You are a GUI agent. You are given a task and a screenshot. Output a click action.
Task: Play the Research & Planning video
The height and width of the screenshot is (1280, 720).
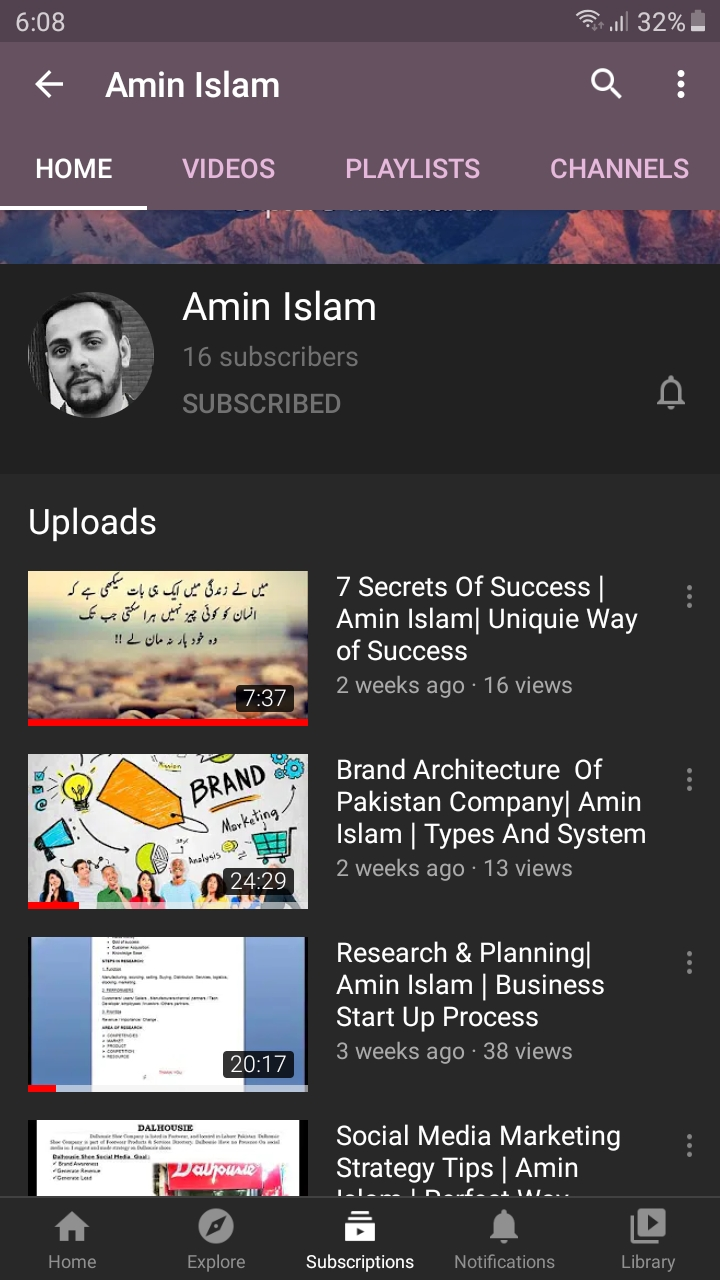[x=168, y=1013]
